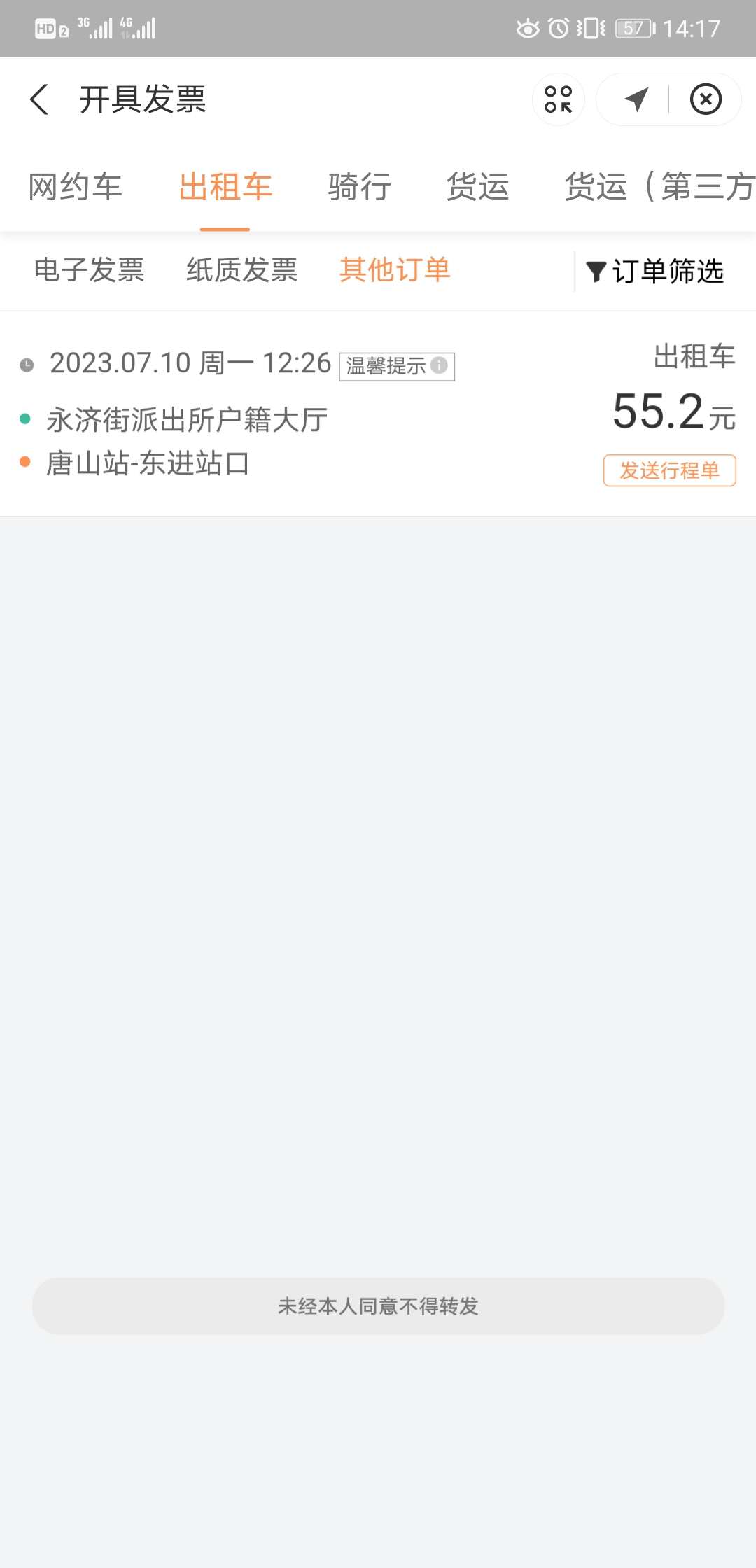Switch to 网约车 tab
The height and width of the screenshot is (1568, 756).
click(76, 187)
